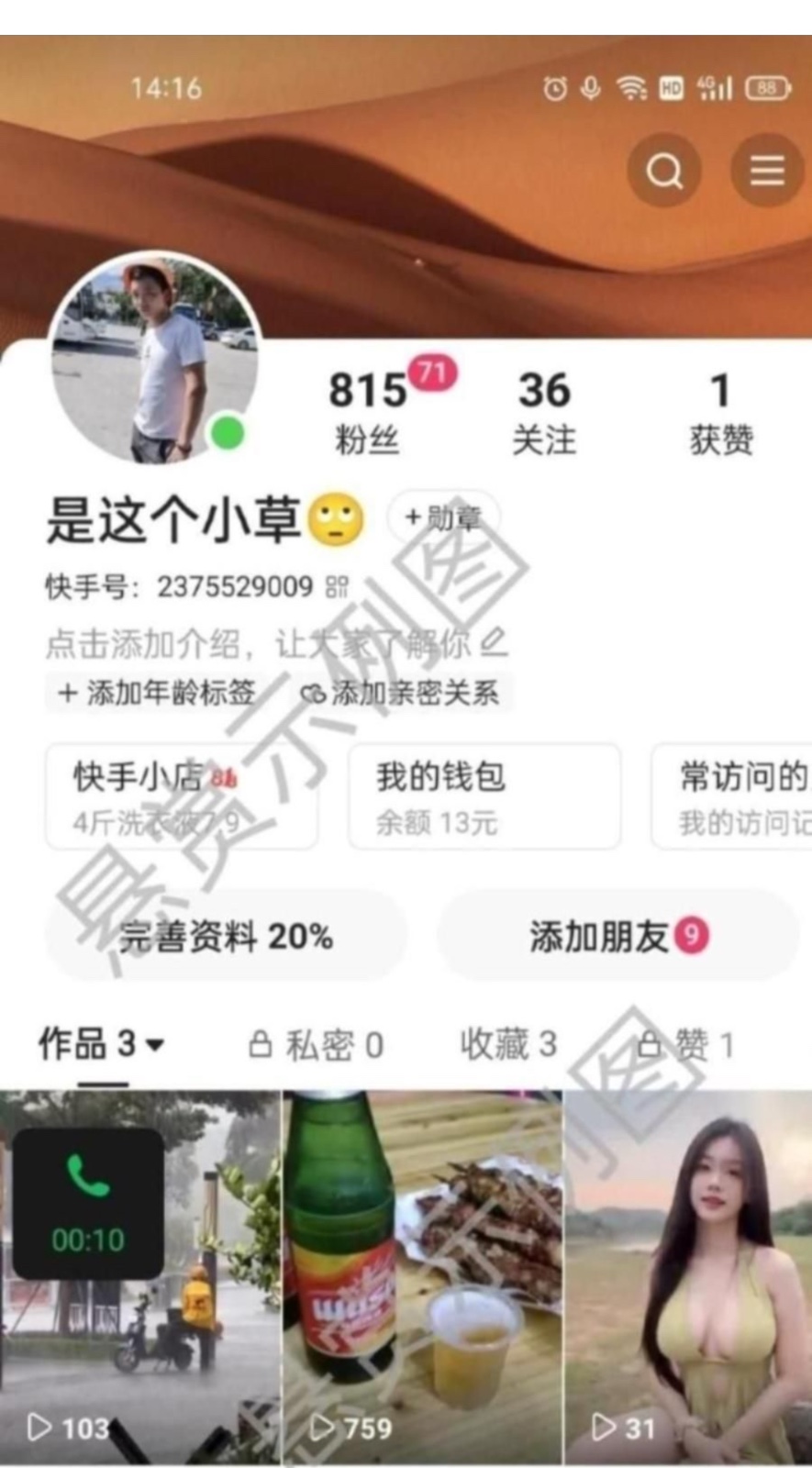
Task: Tap the profile avatar photo
Action: pyautogui.click(x=154, y=358)
